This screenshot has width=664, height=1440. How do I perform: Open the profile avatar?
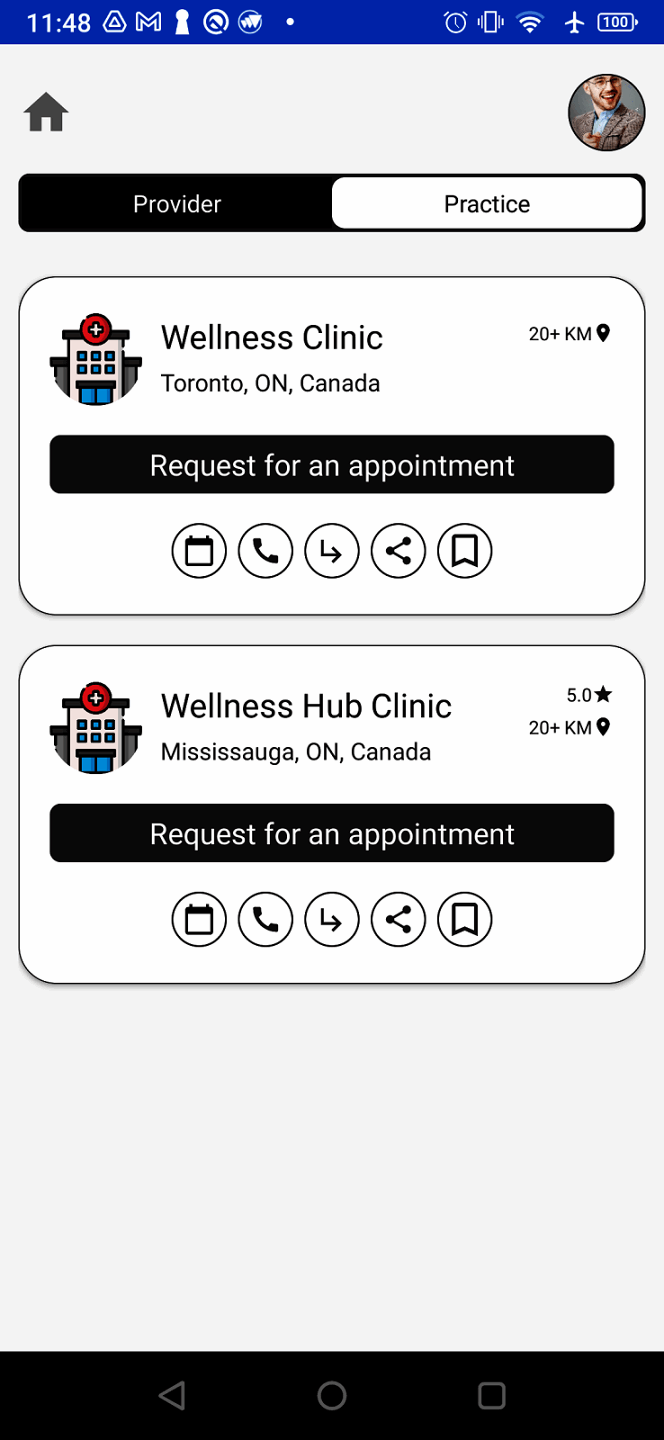[606, 112]
